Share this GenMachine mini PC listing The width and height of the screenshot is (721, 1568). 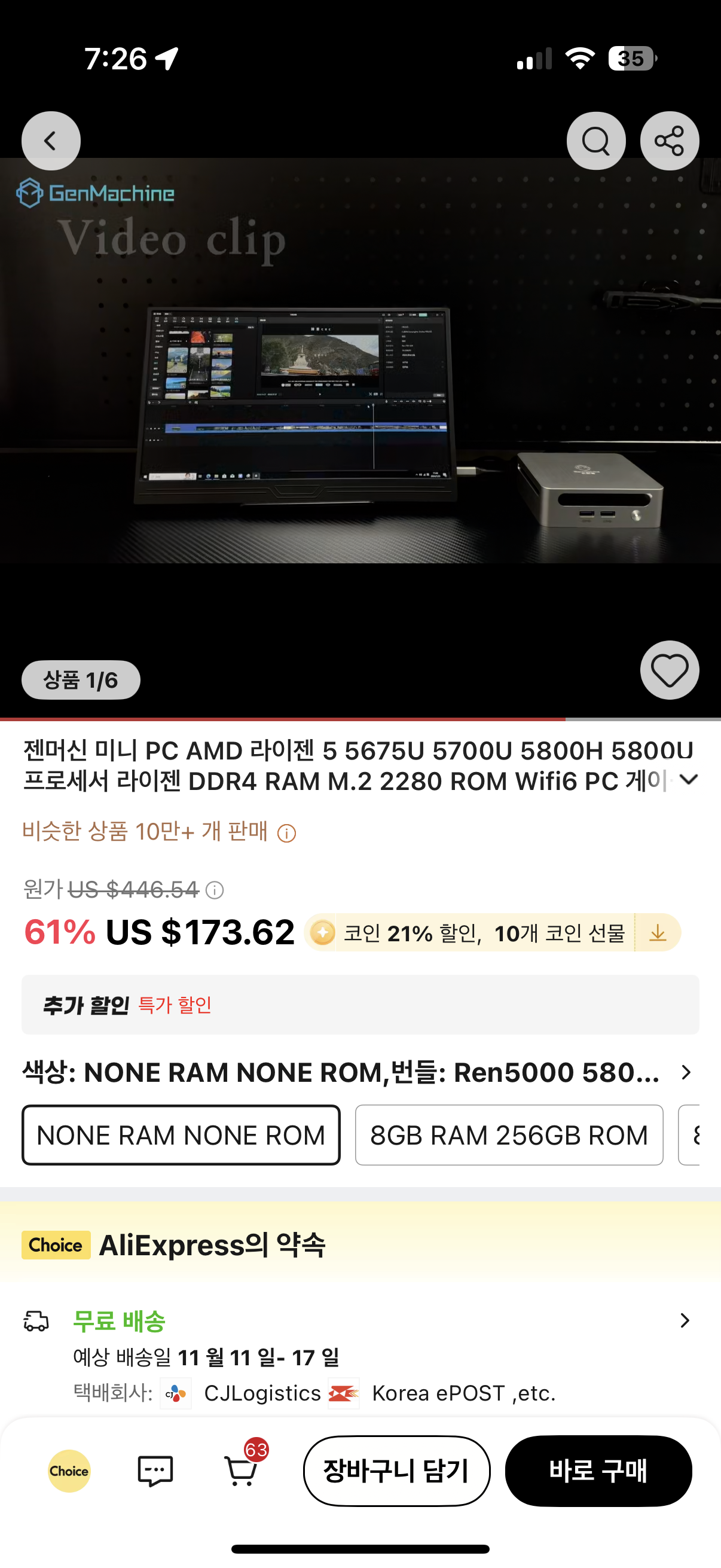coord(669,141)
